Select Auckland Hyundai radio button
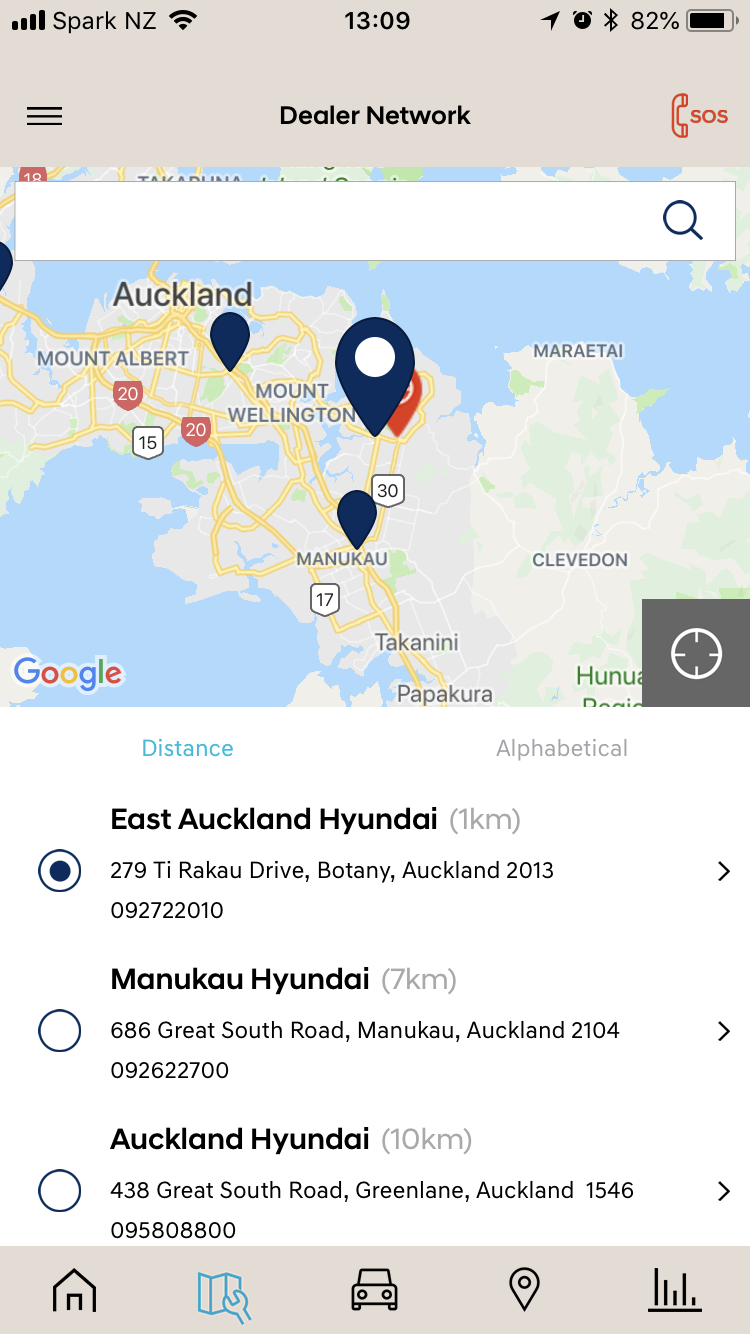 click(x=59, y=1191)
